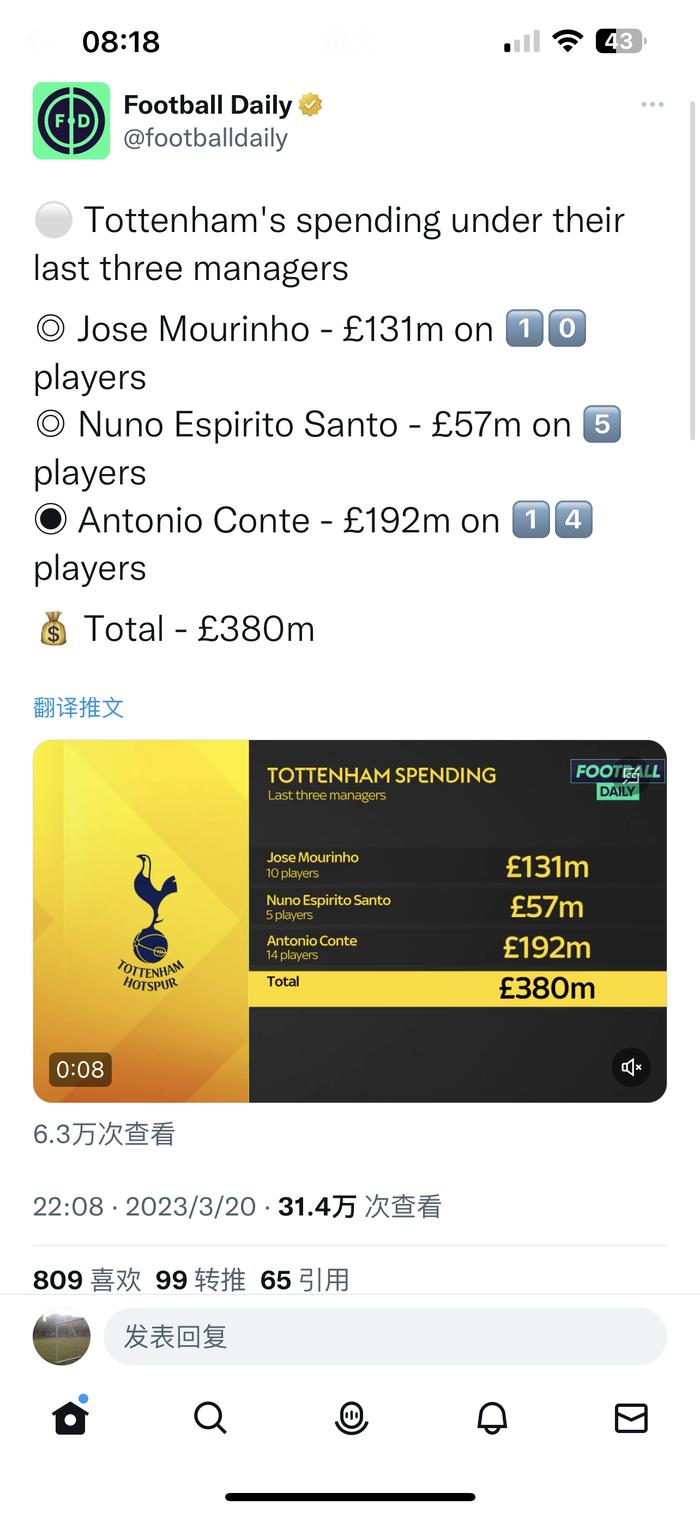Open the Search tab
The height and width of the screenshot is (1514, 700).
pyautogui.click(x=210, y=1417)
